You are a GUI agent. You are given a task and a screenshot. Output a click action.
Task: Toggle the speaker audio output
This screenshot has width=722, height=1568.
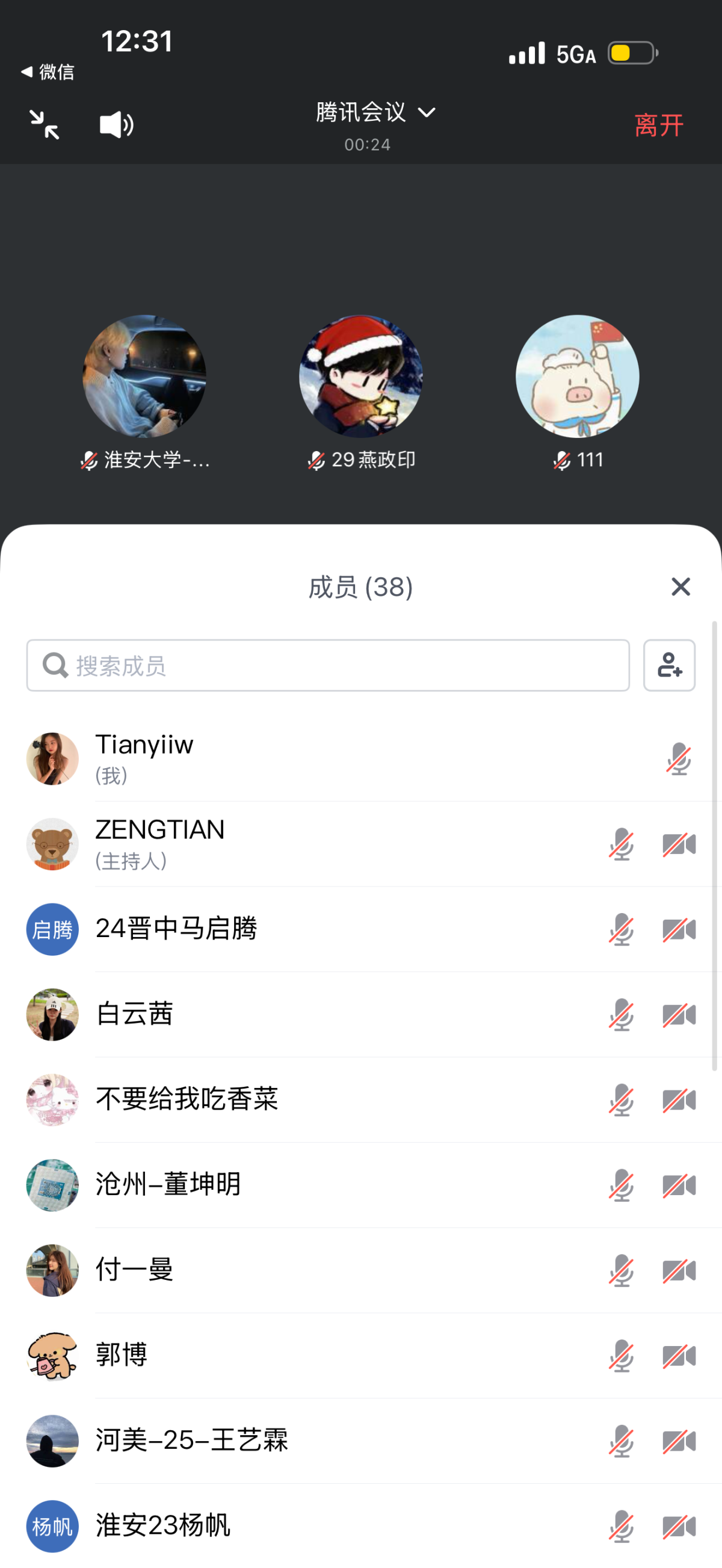(x=116, y=125)
